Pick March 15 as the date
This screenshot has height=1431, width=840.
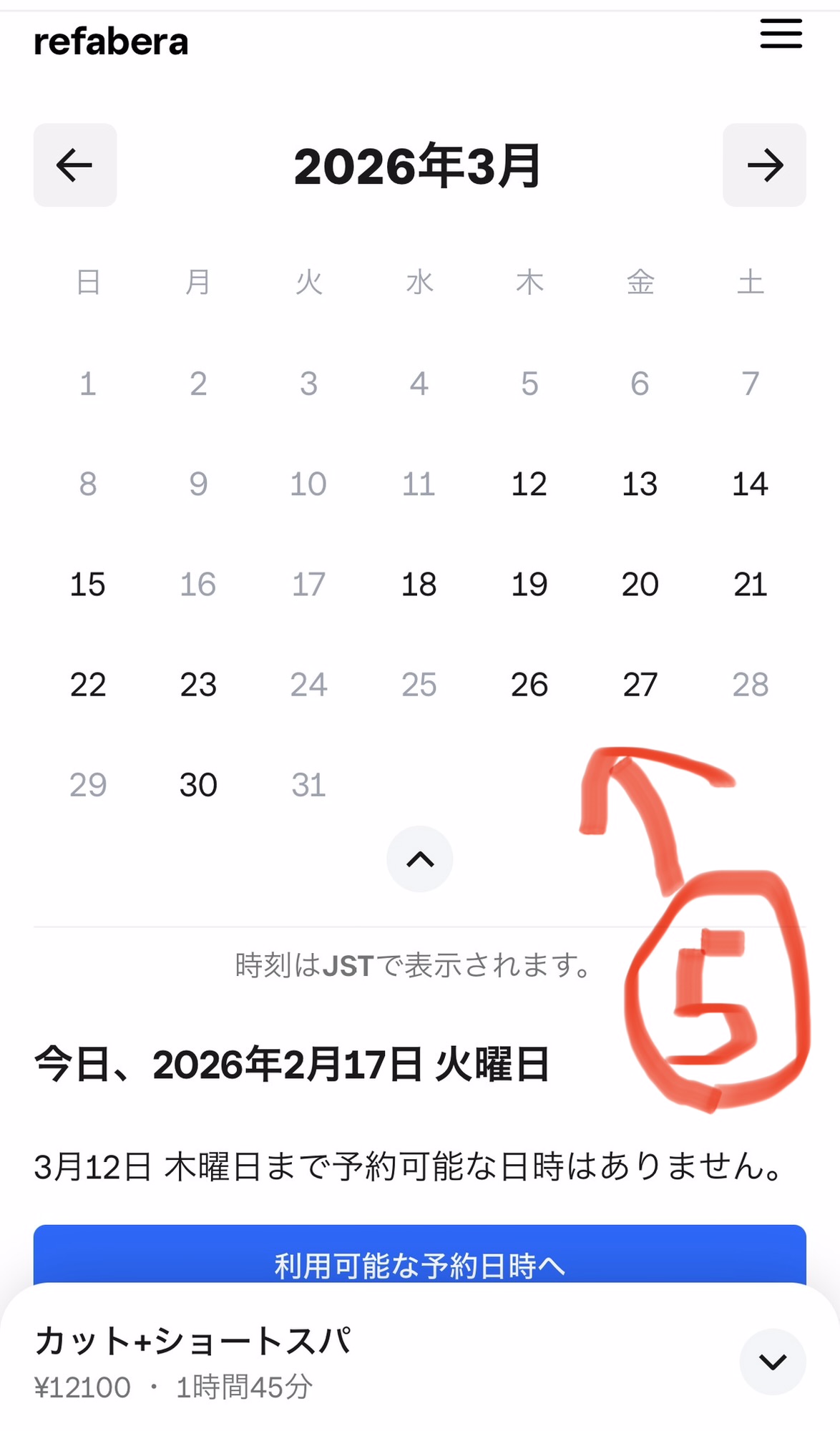(88, 585)
